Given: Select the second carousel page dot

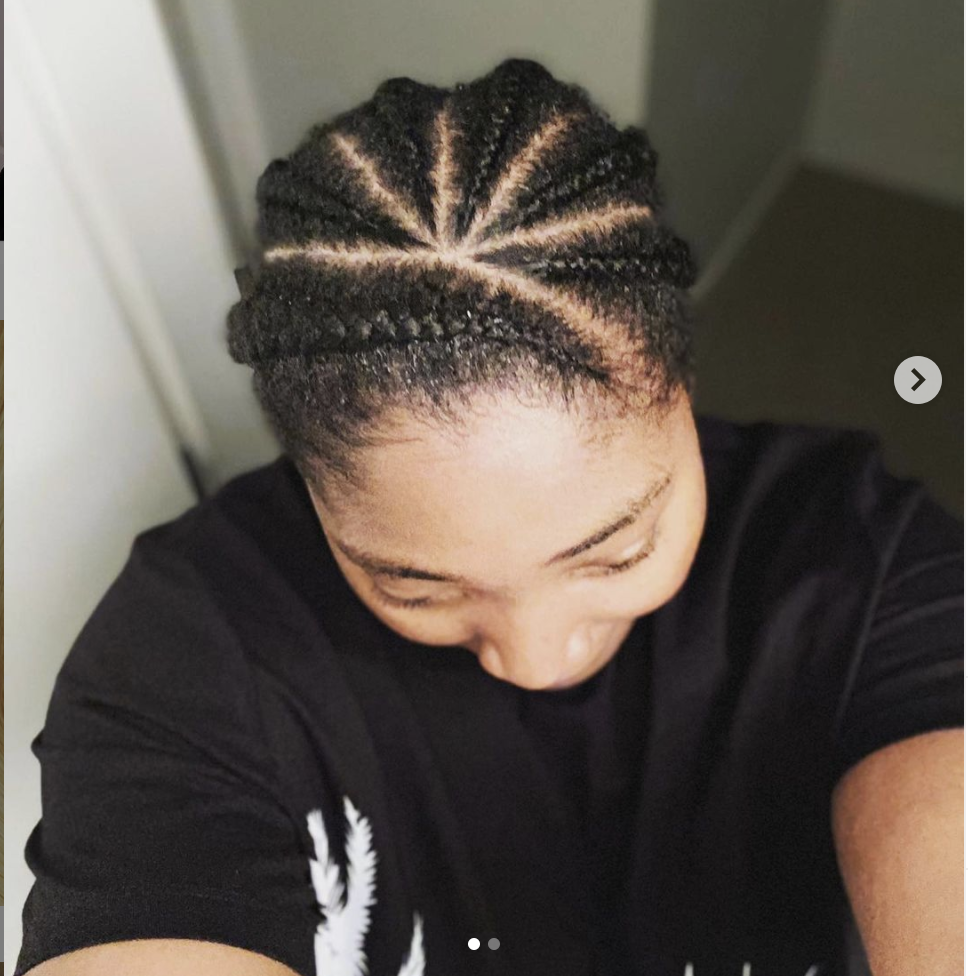Looking at the screenshot, I should (x=494, y=944).
